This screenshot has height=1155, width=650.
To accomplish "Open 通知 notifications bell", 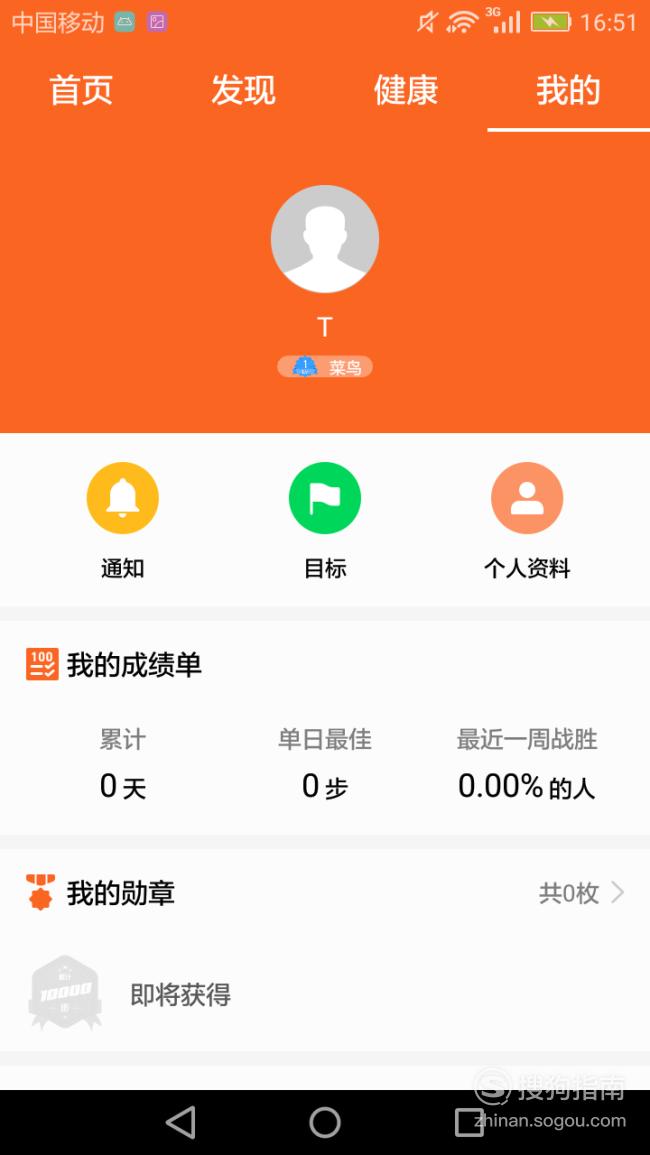I will tap(122, 498).
